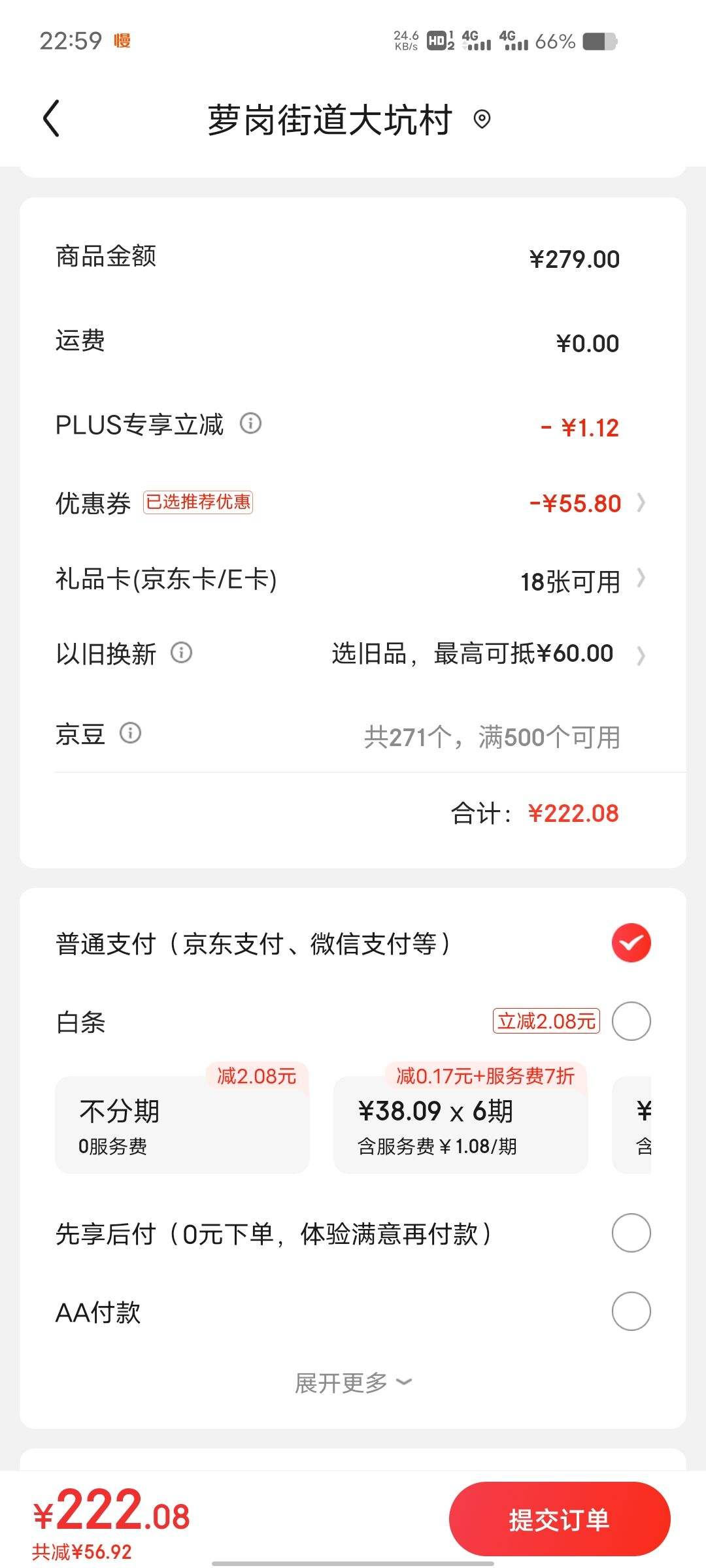This screenshot has height=1568, width=706.
Task: Select AA付款 option
Action: [x=630, y=1311]
